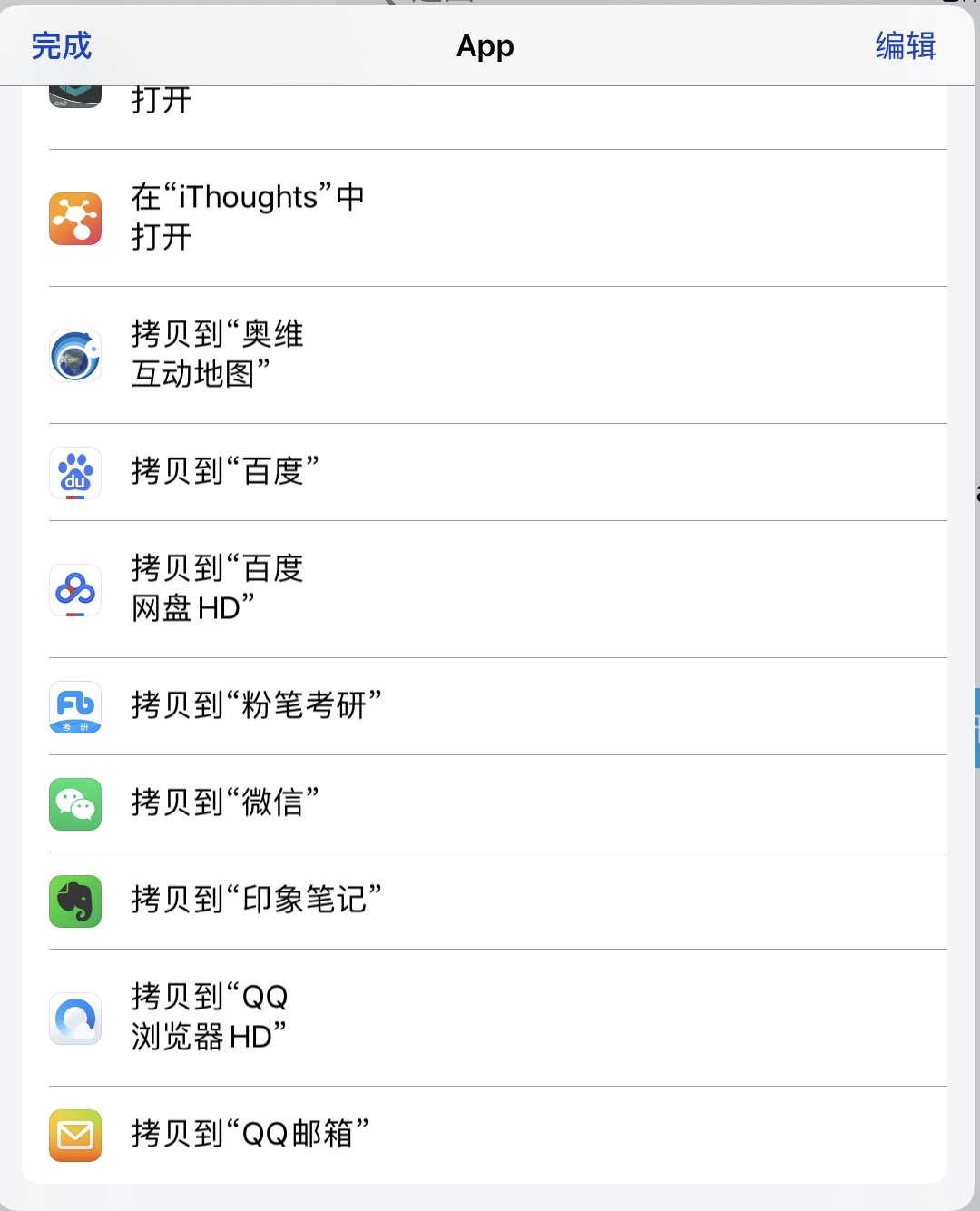Copy the file to 微信
The width and height of the screenshot is (980, 1211).
(x=225, y=802)
